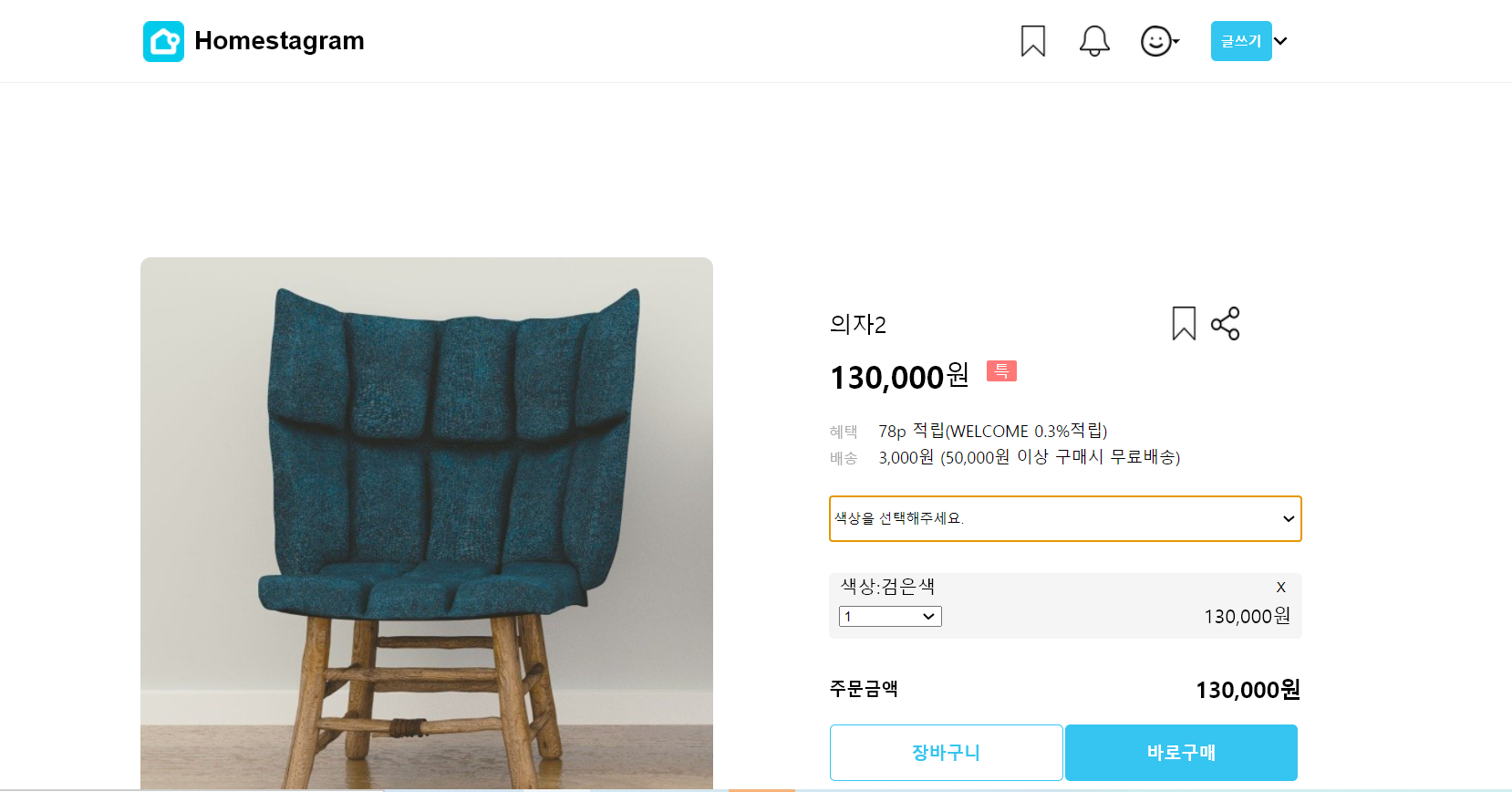Open saved bookmarks in the header
Image resolution: width=1512 pixels, height=792 pixels.
point(1032,41)
